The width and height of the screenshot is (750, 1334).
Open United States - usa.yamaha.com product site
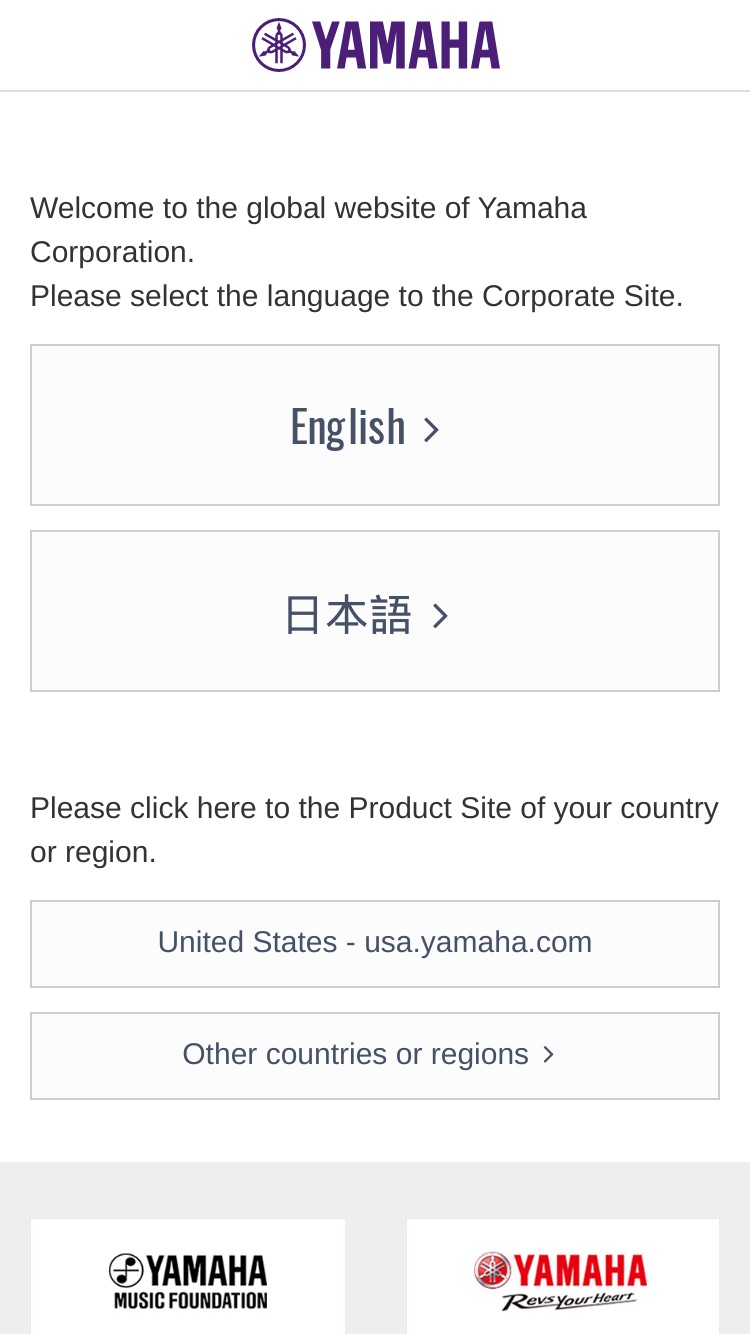point(375,944)
